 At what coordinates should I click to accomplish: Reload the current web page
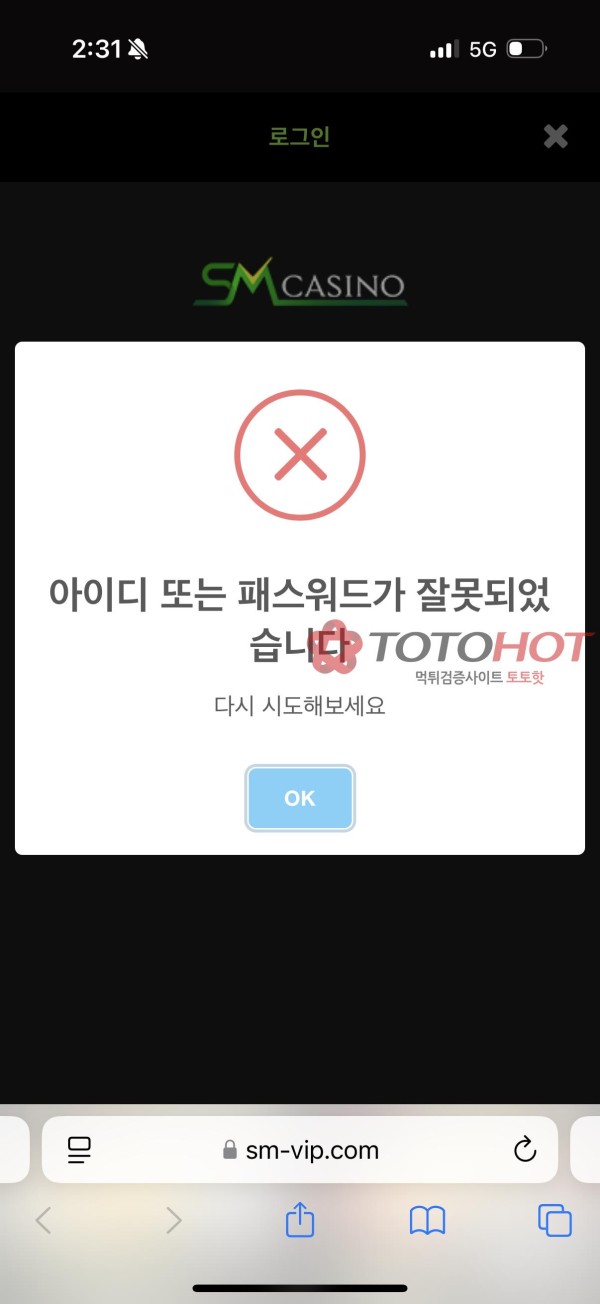pyautogui.click(x=524, y=1150)
